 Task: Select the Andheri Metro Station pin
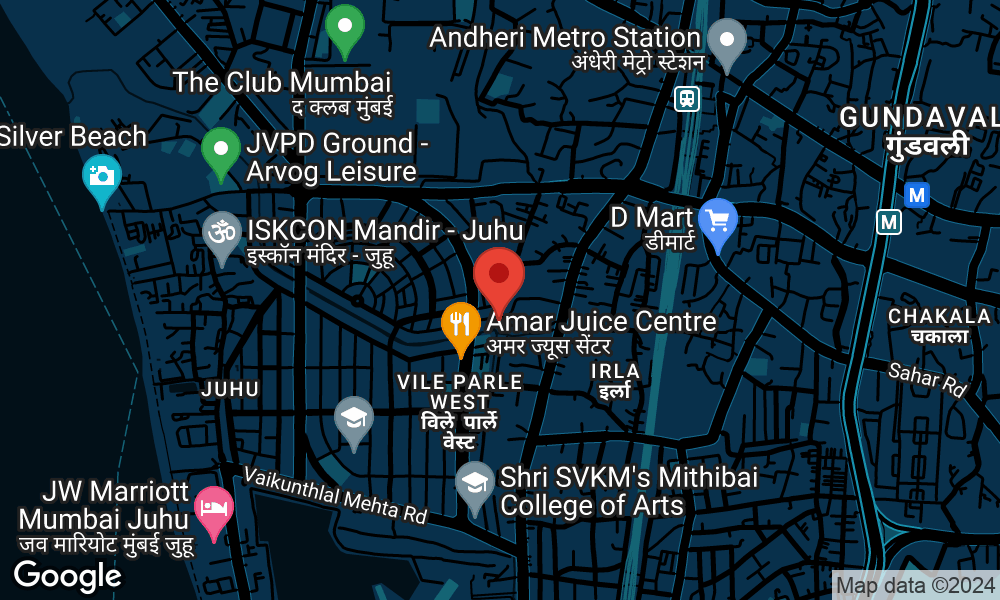pos(727,41)
